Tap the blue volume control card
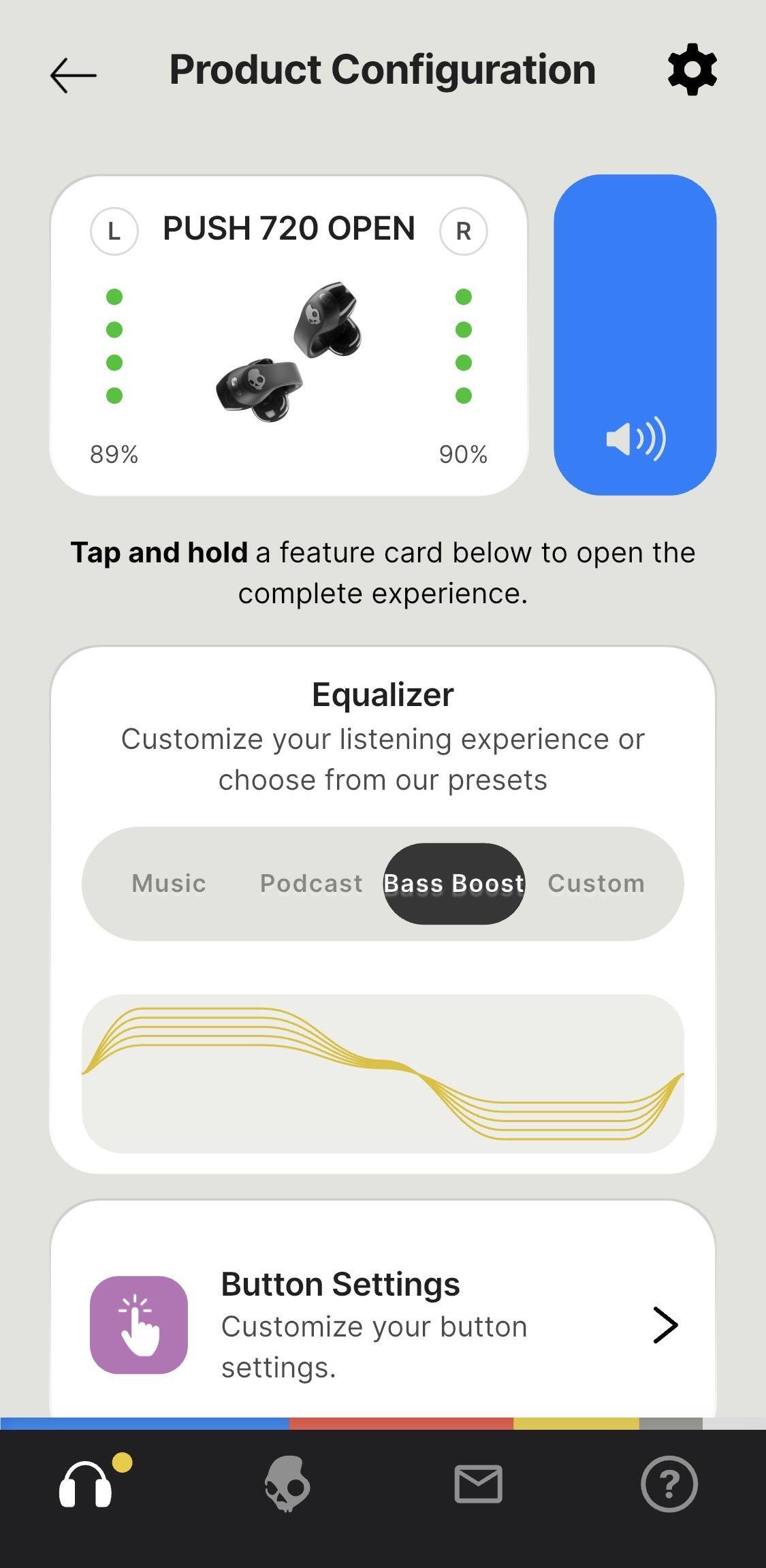The height and width of the screenshot is (1568, 766). 635,335
